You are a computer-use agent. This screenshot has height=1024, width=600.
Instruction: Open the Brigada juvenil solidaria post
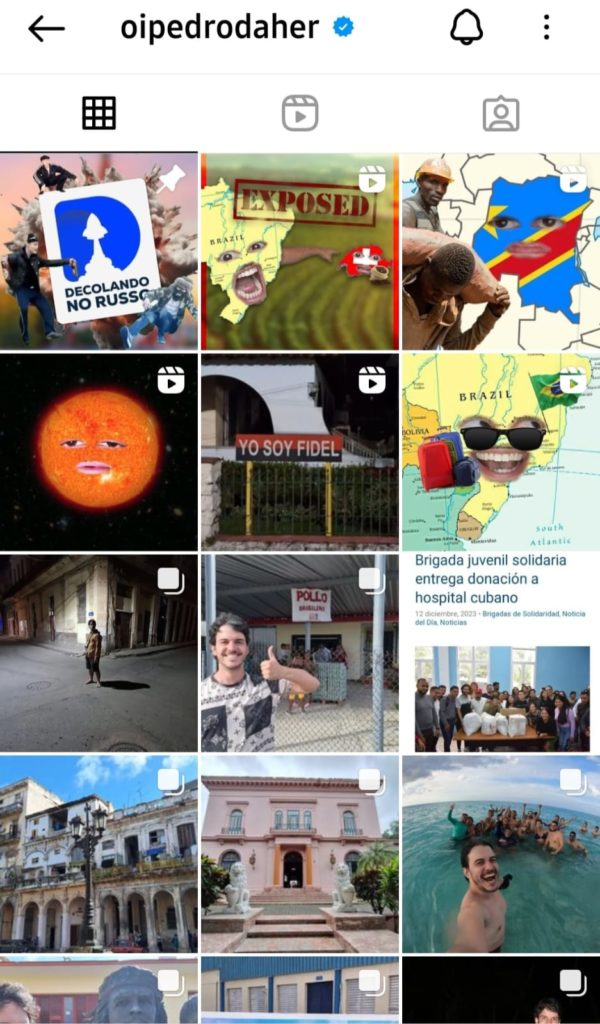pyautogui.click(x=501, y=652)
